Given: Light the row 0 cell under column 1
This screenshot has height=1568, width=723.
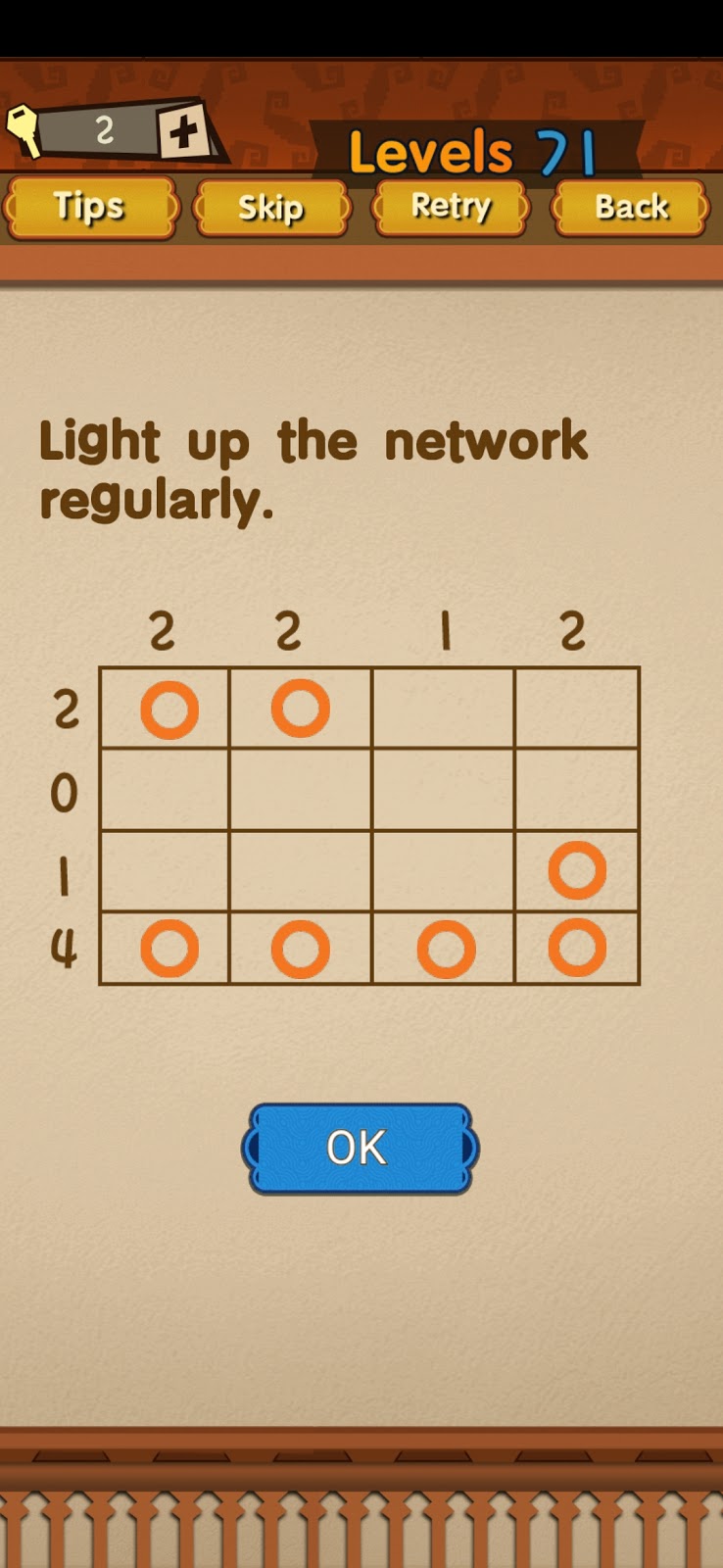Looking at the screenshot, I should point(443,790).
